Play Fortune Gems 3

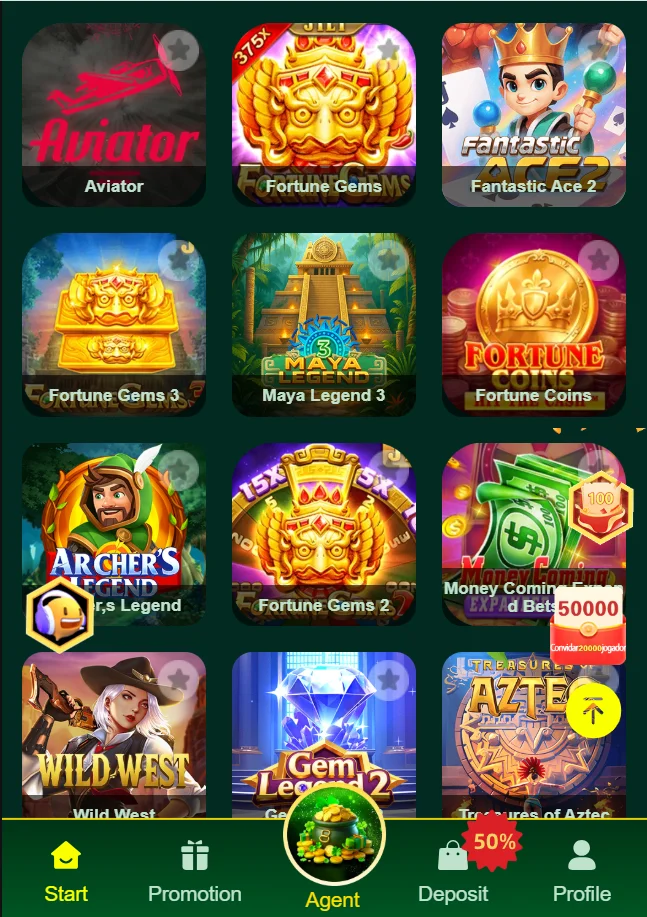tap(113, 325)
